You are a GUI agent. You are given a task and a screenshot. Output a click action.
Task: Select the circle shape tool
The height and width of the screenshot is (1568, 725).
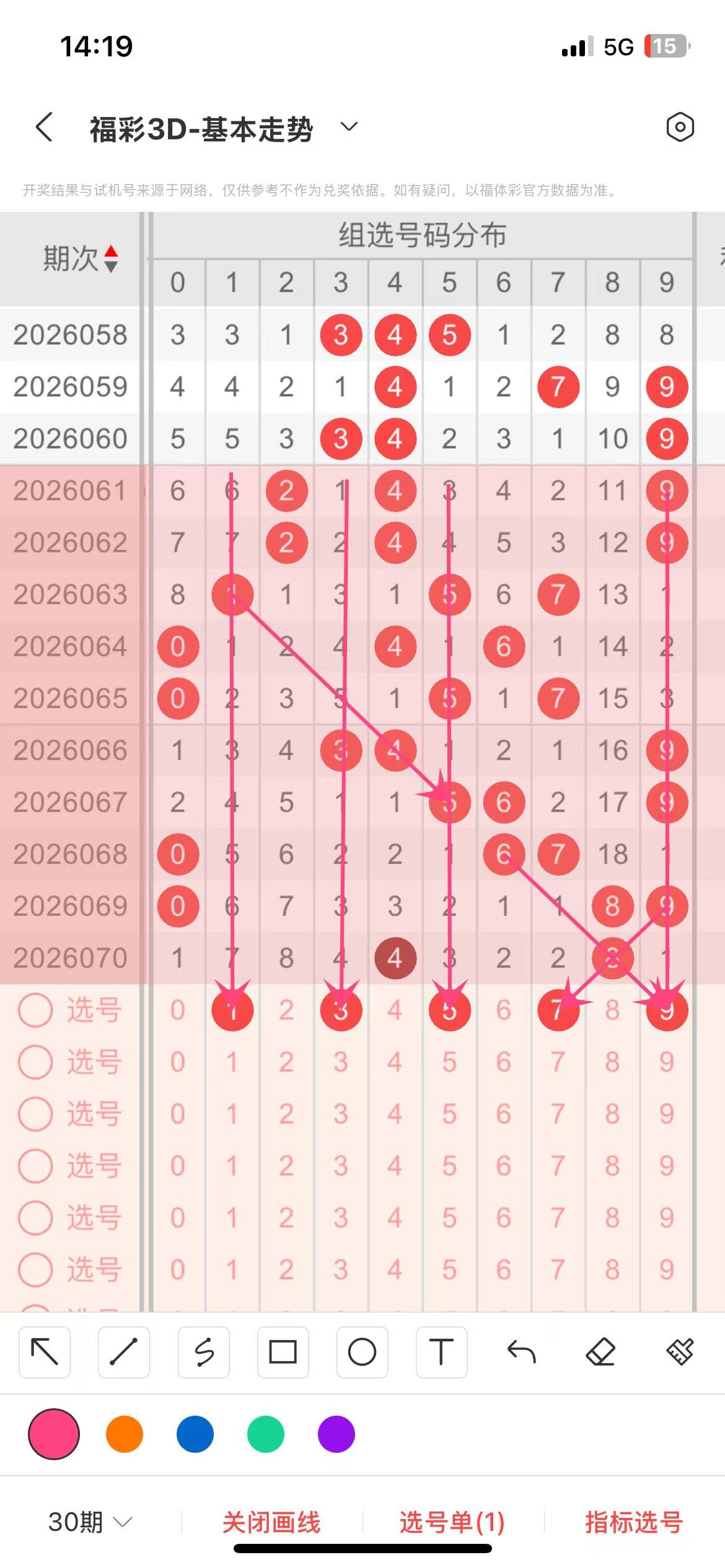pyautogui.click(x=362, y=1352)
